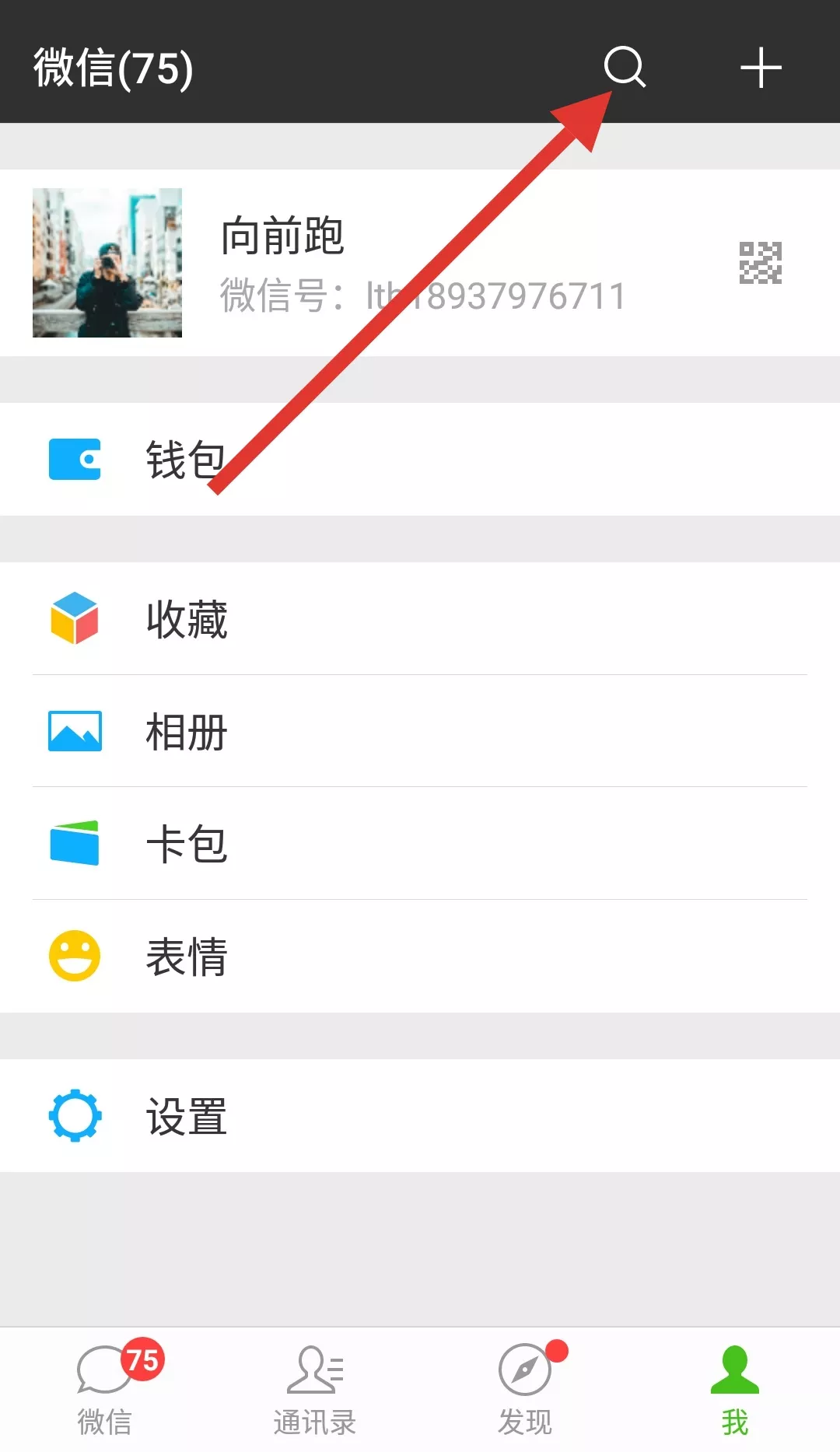Tap the search magnifier icon
The width and height of the screenshot is (840, 1452).
625,67
